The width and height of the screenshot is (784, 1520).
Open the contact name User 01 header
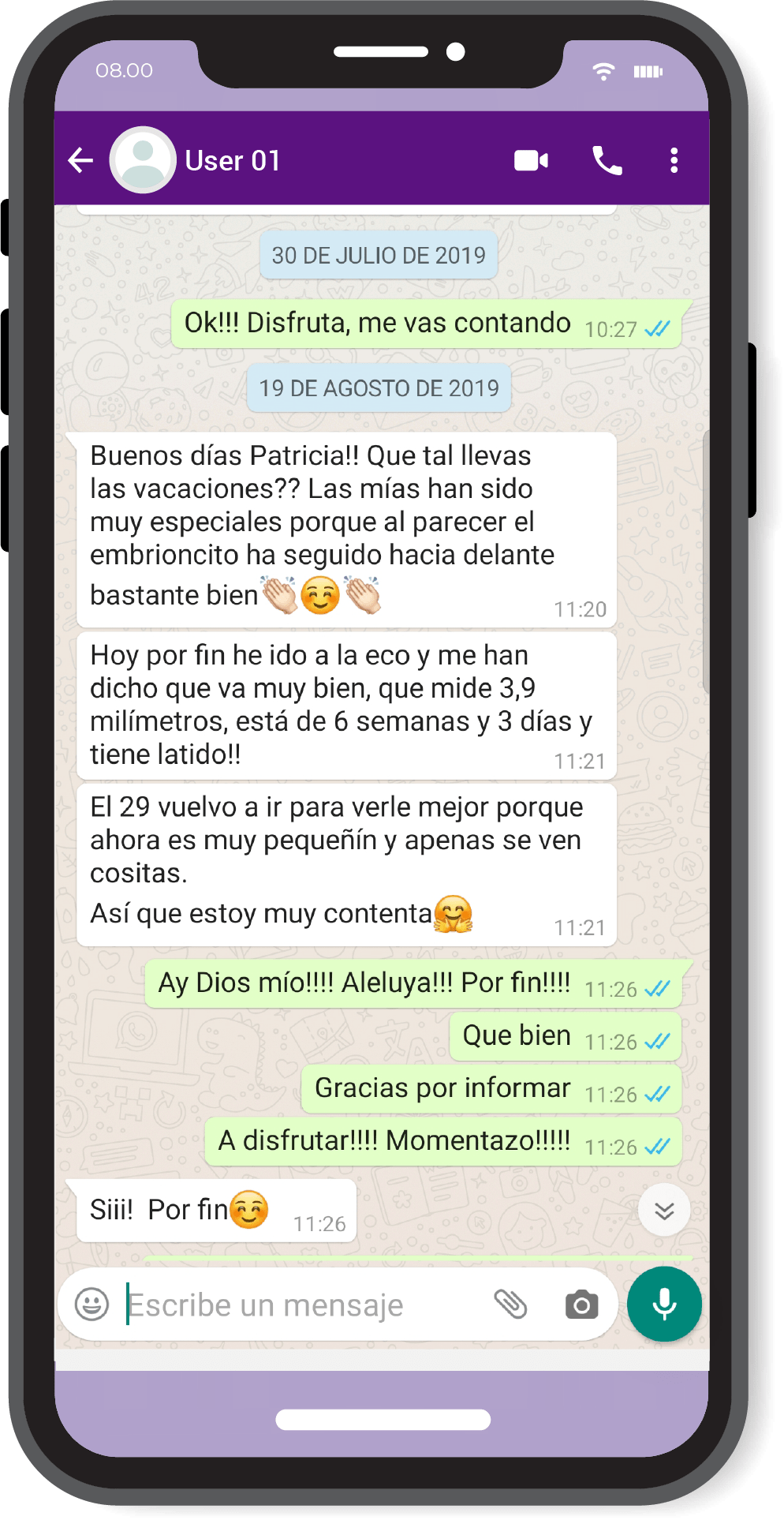tap(233, 160)
